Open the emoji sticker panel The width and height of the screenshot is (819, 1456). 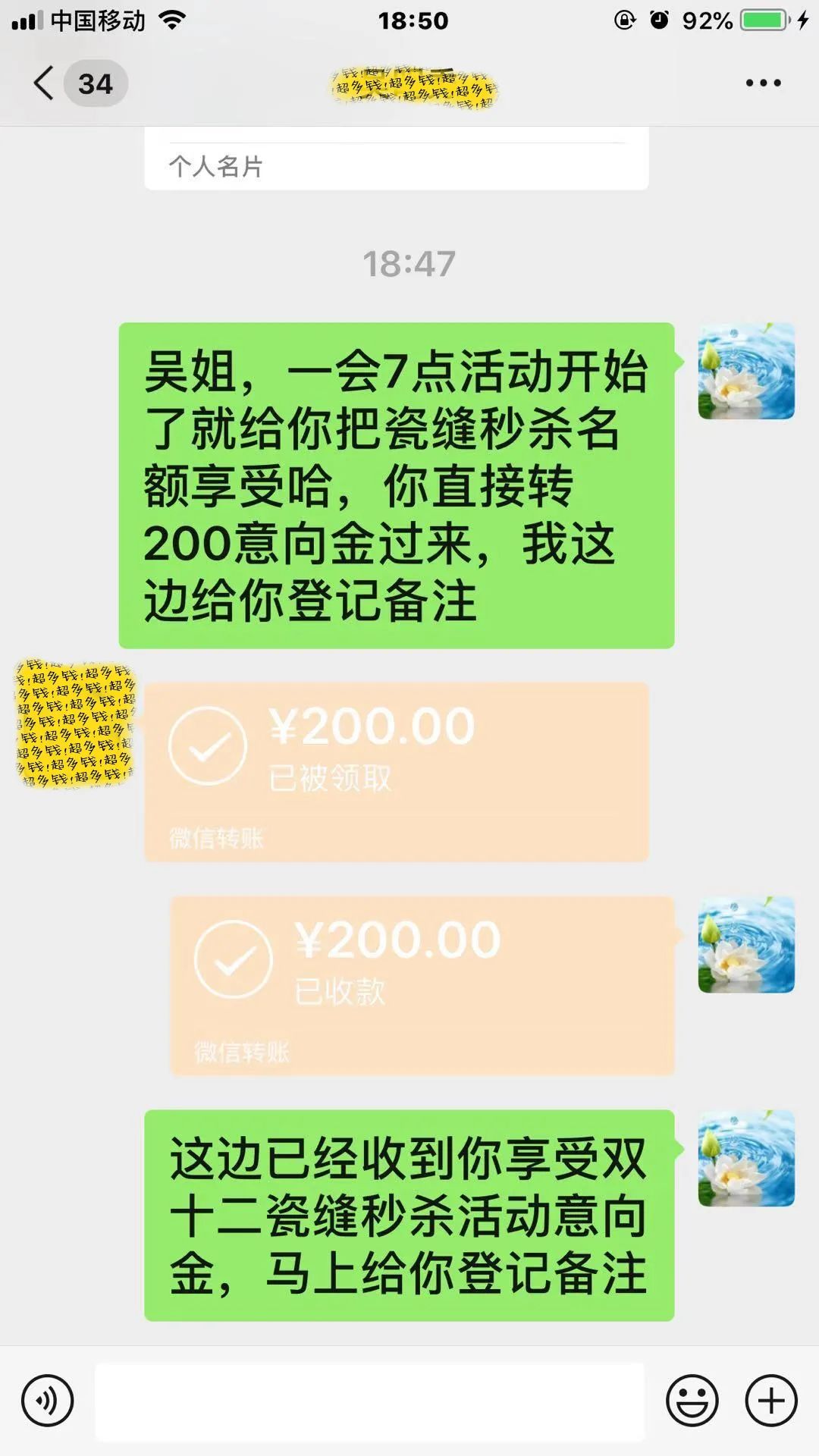tap(692, 1401)
